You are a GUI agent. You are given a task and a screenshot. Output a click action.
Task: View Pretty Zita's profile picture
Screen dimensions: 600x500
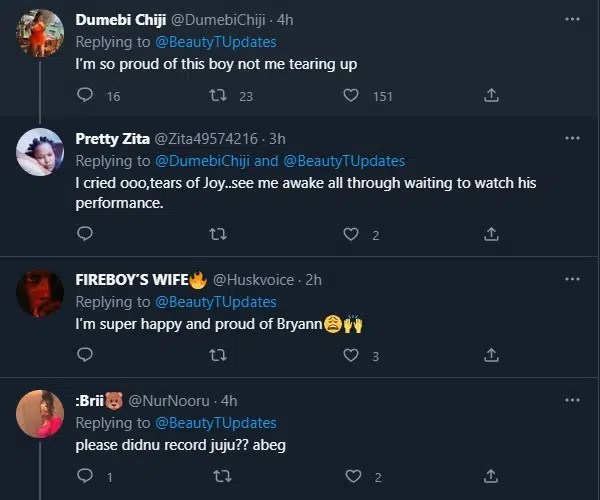[x=41, y=153]
